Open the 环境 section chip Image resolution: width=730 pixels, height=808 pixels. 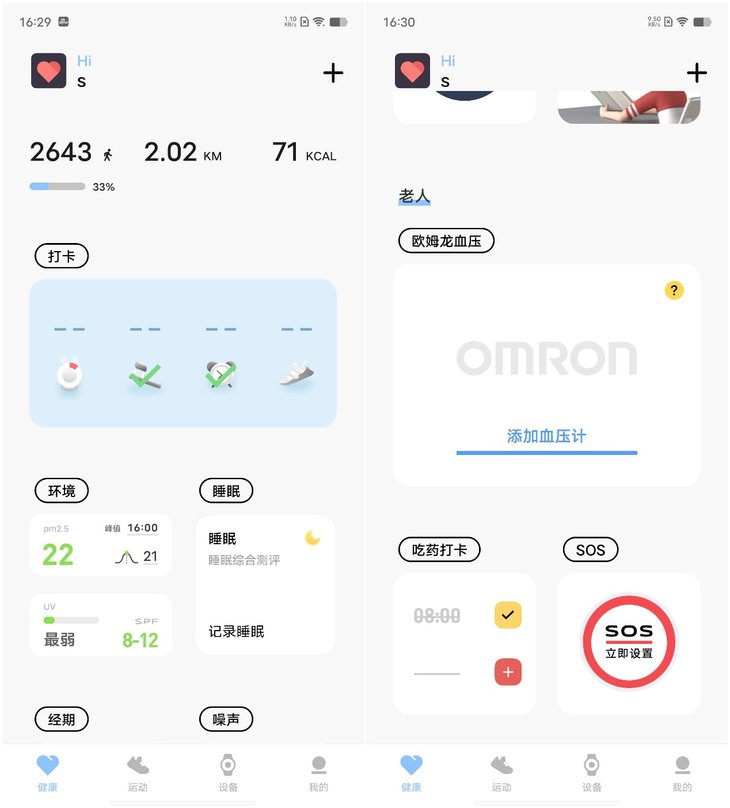[x=61, y=490]
